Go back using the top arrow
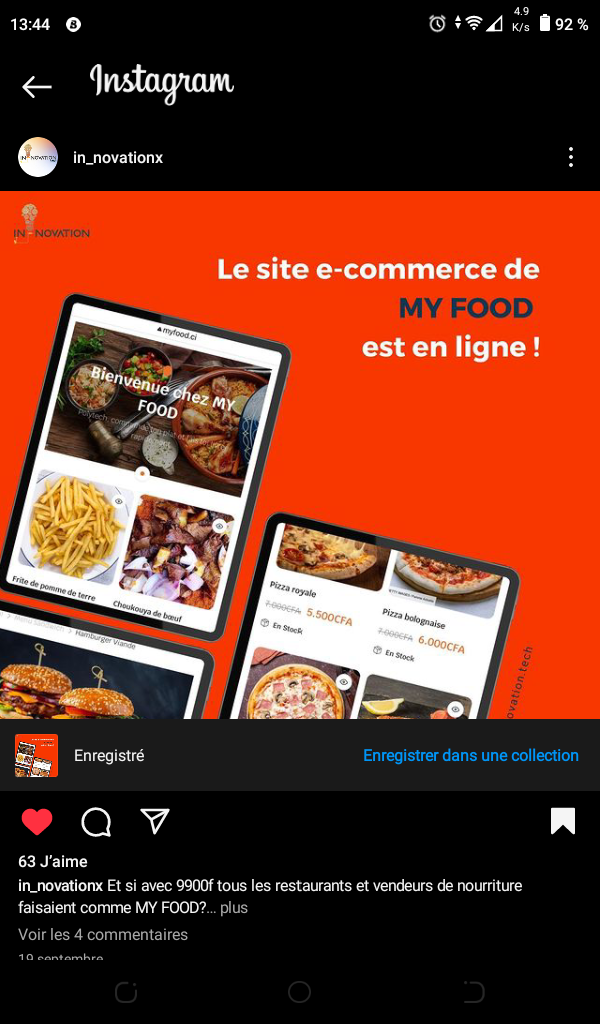Viewport: 600px width, 1024px height. 37,87
